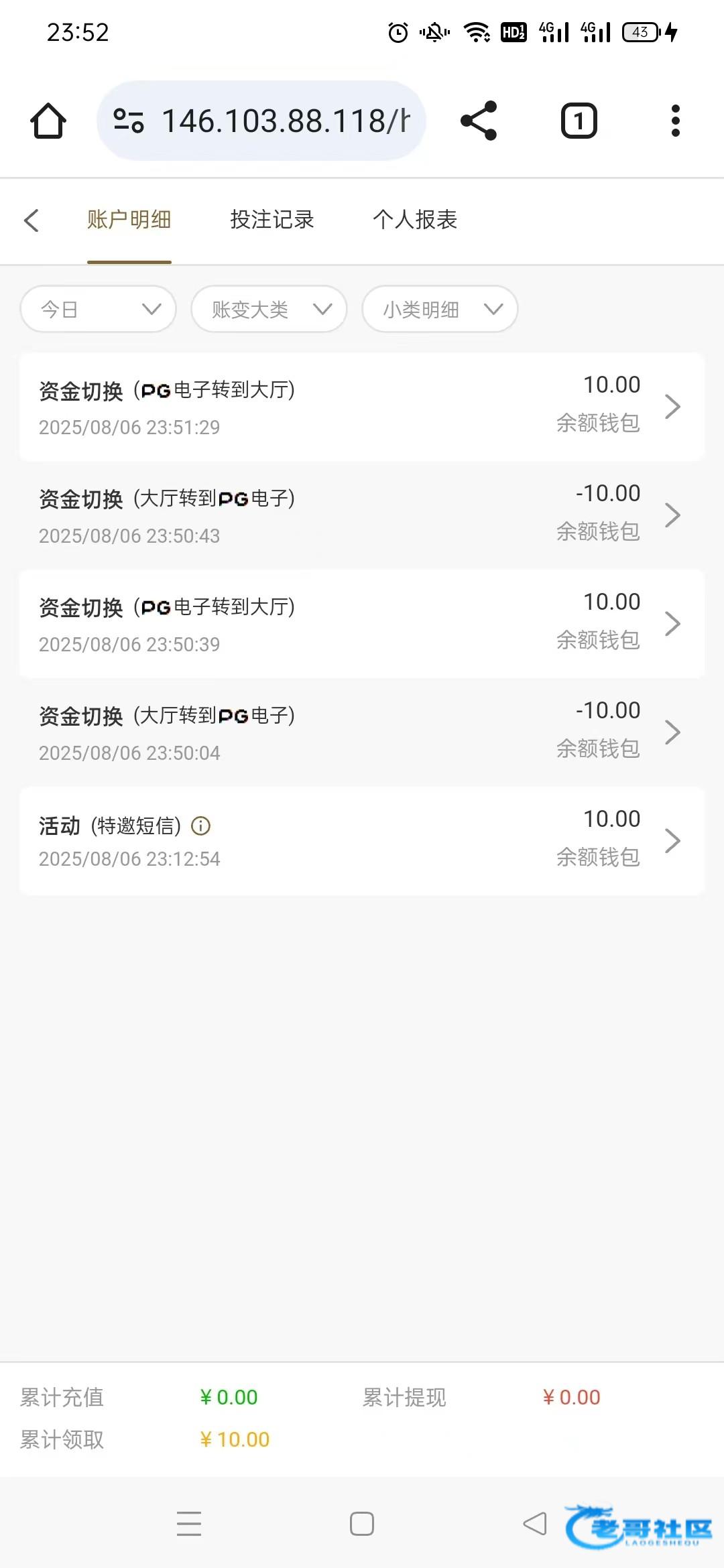This screenshot has height=1568, width=724.
Task: Switch to the 投注记录 tab
Action: 272,220
